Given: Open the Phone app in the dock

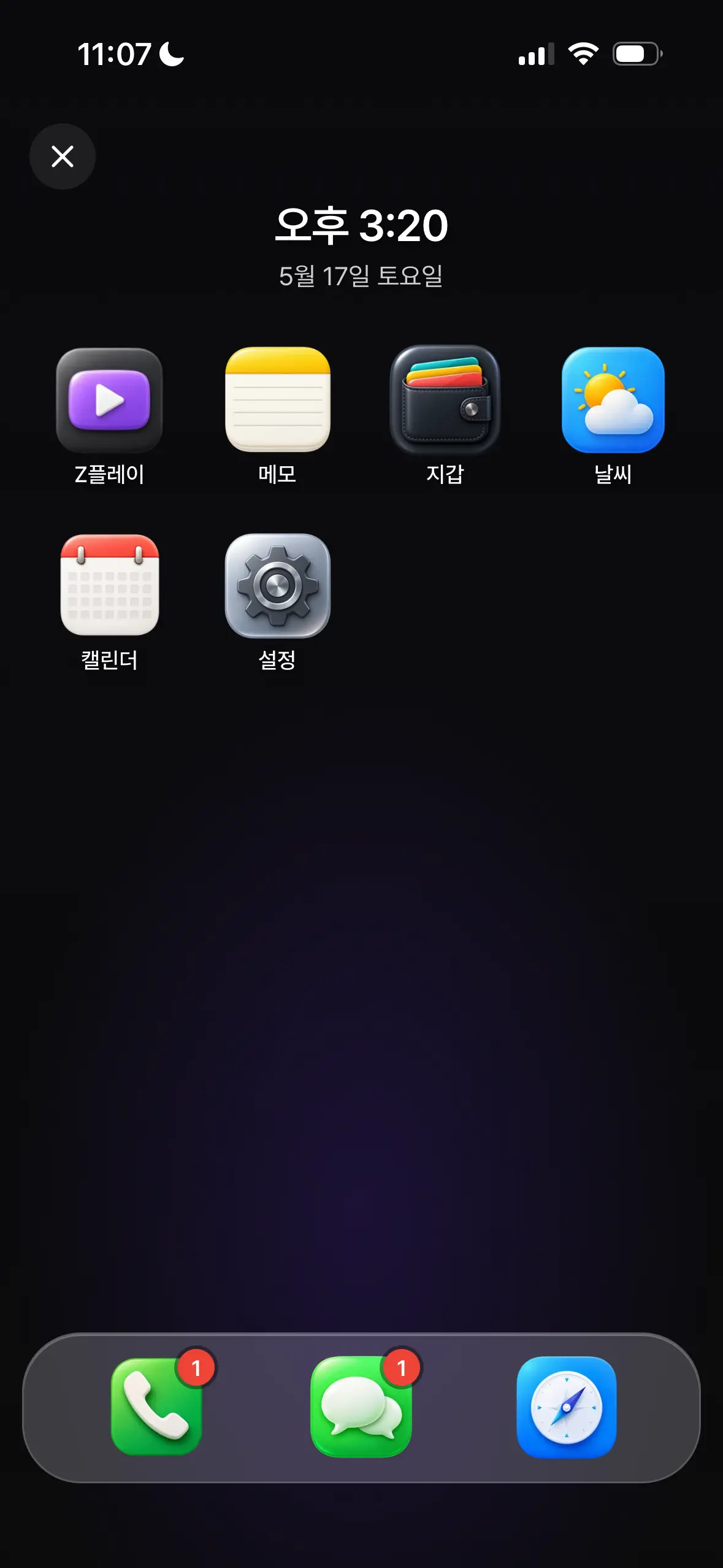Looking at the screenshot, I should coord(156,1406).
